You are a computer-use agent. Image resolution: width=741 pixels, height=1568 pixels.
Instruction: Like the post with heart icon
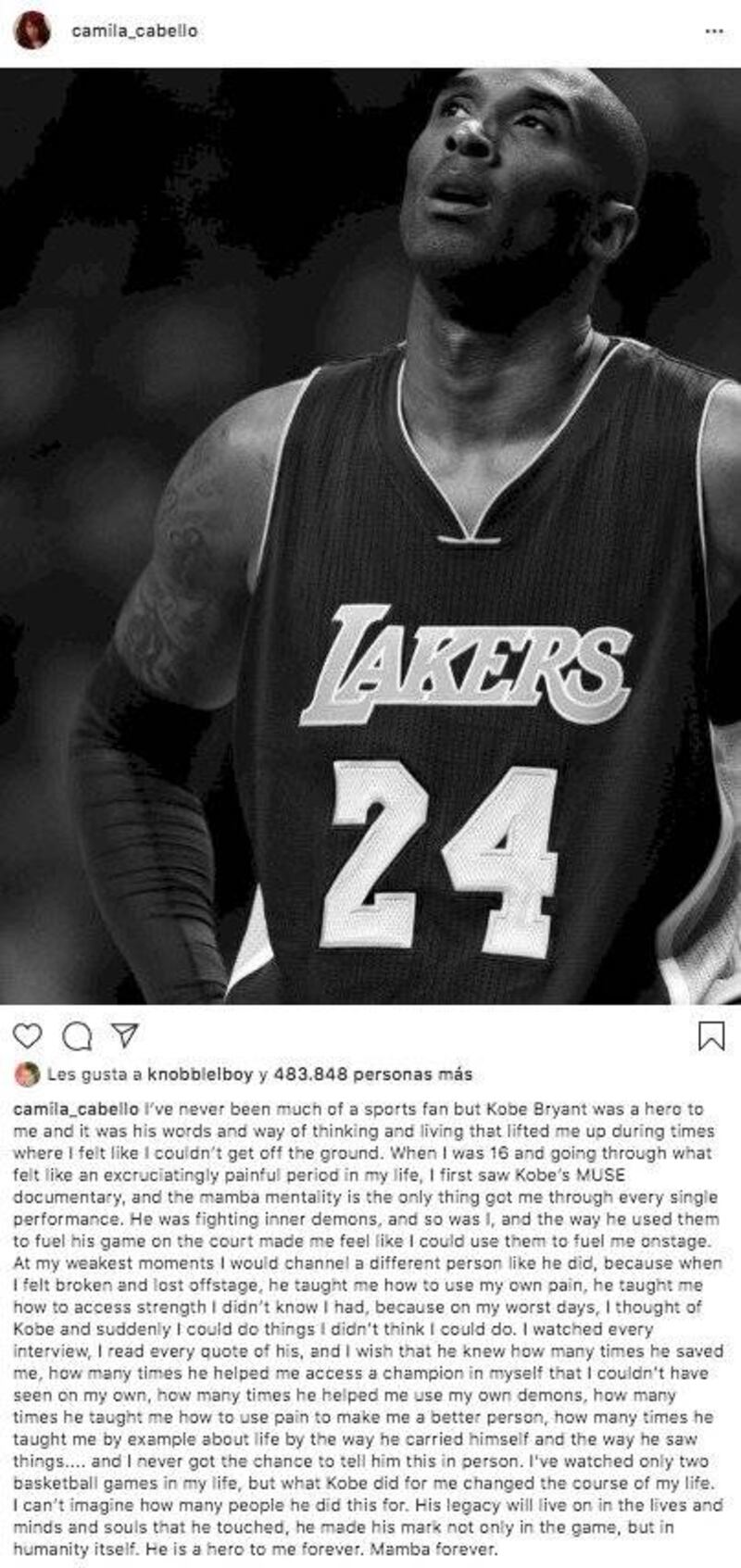click(29, 1035)
